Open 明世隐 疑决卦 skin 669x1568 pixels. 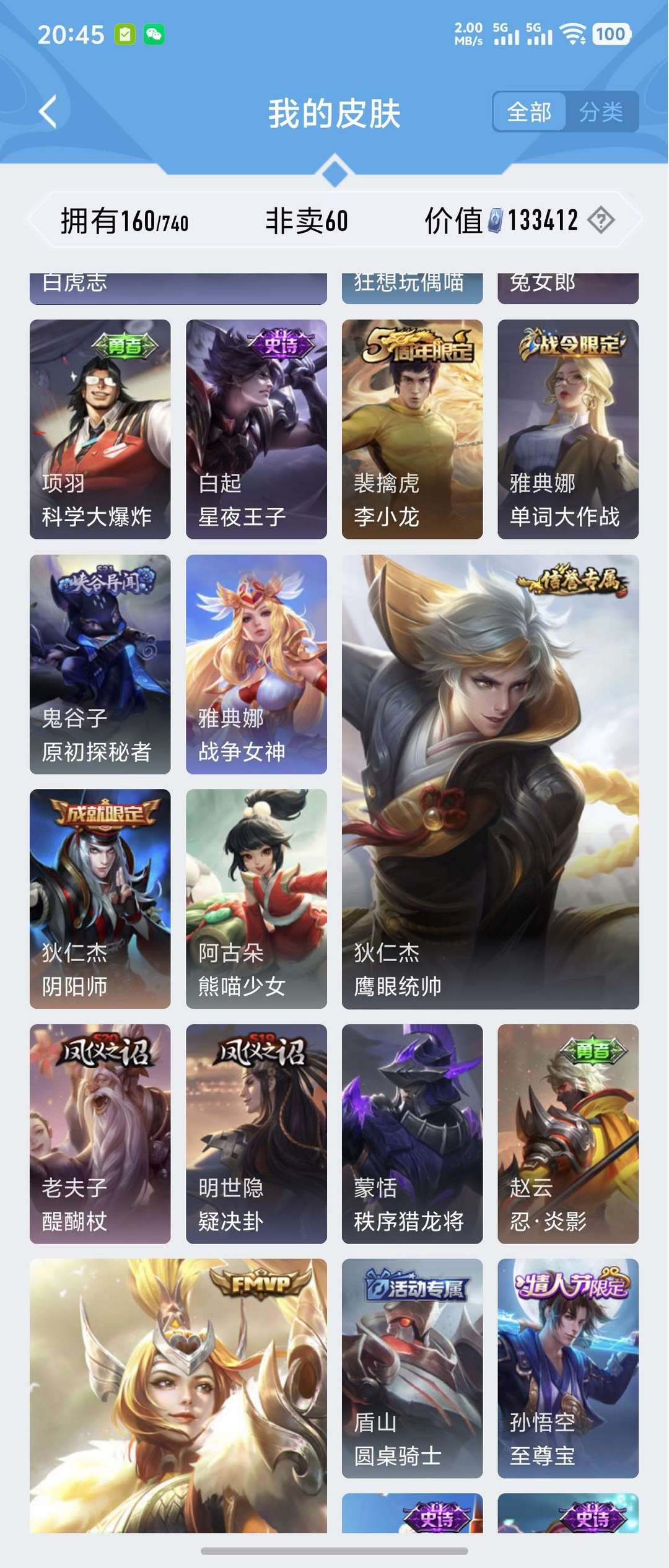256,1134
